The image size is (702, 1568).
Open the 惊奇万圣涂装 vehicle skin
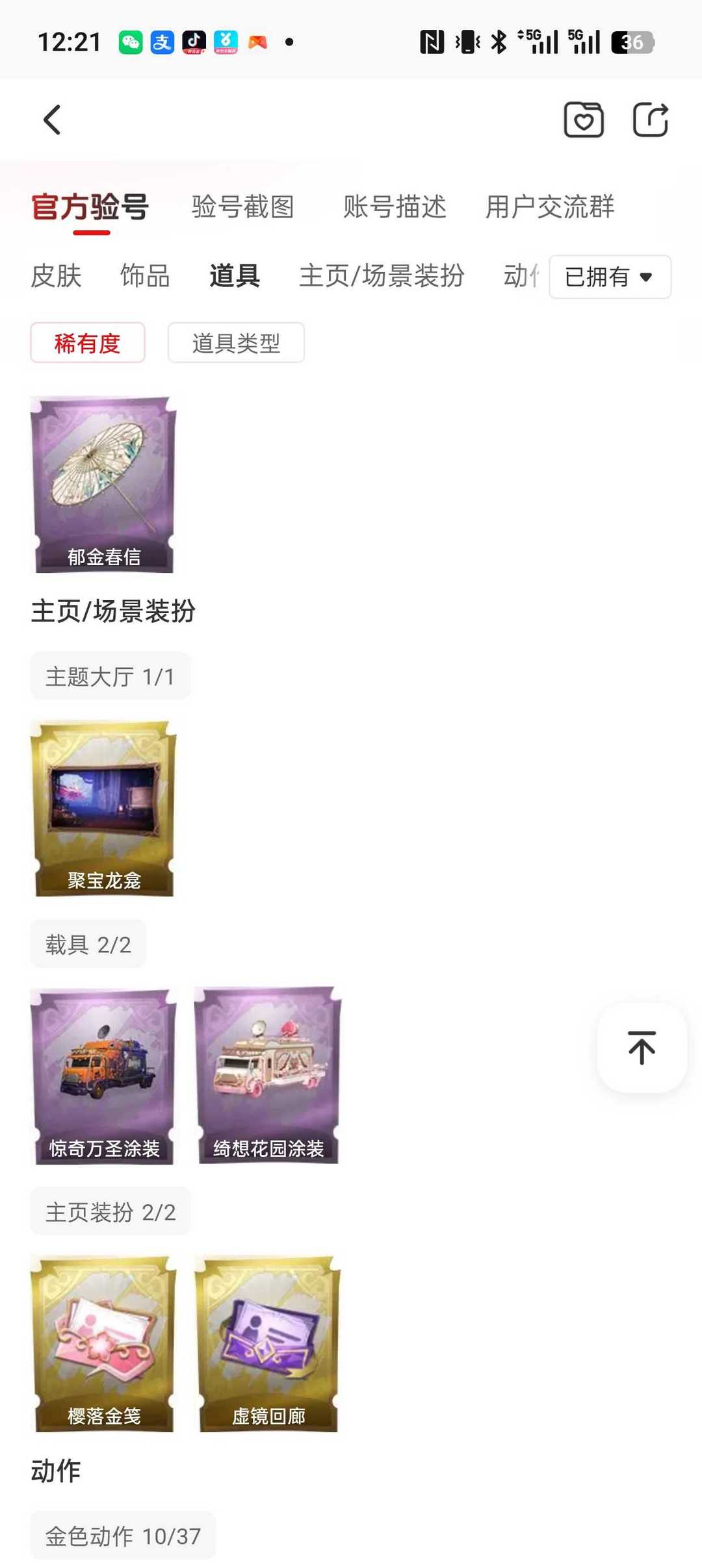(104, 1076)
